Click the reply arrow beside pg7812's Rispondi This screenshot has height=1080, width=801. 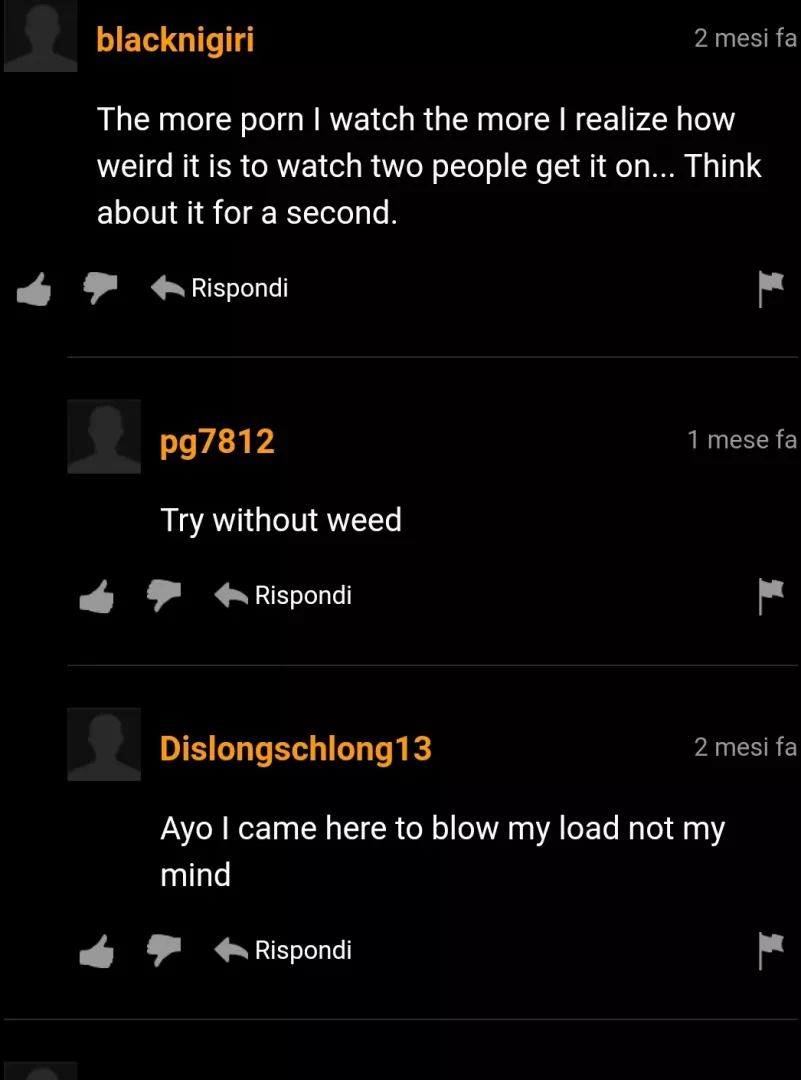point(230,594)
